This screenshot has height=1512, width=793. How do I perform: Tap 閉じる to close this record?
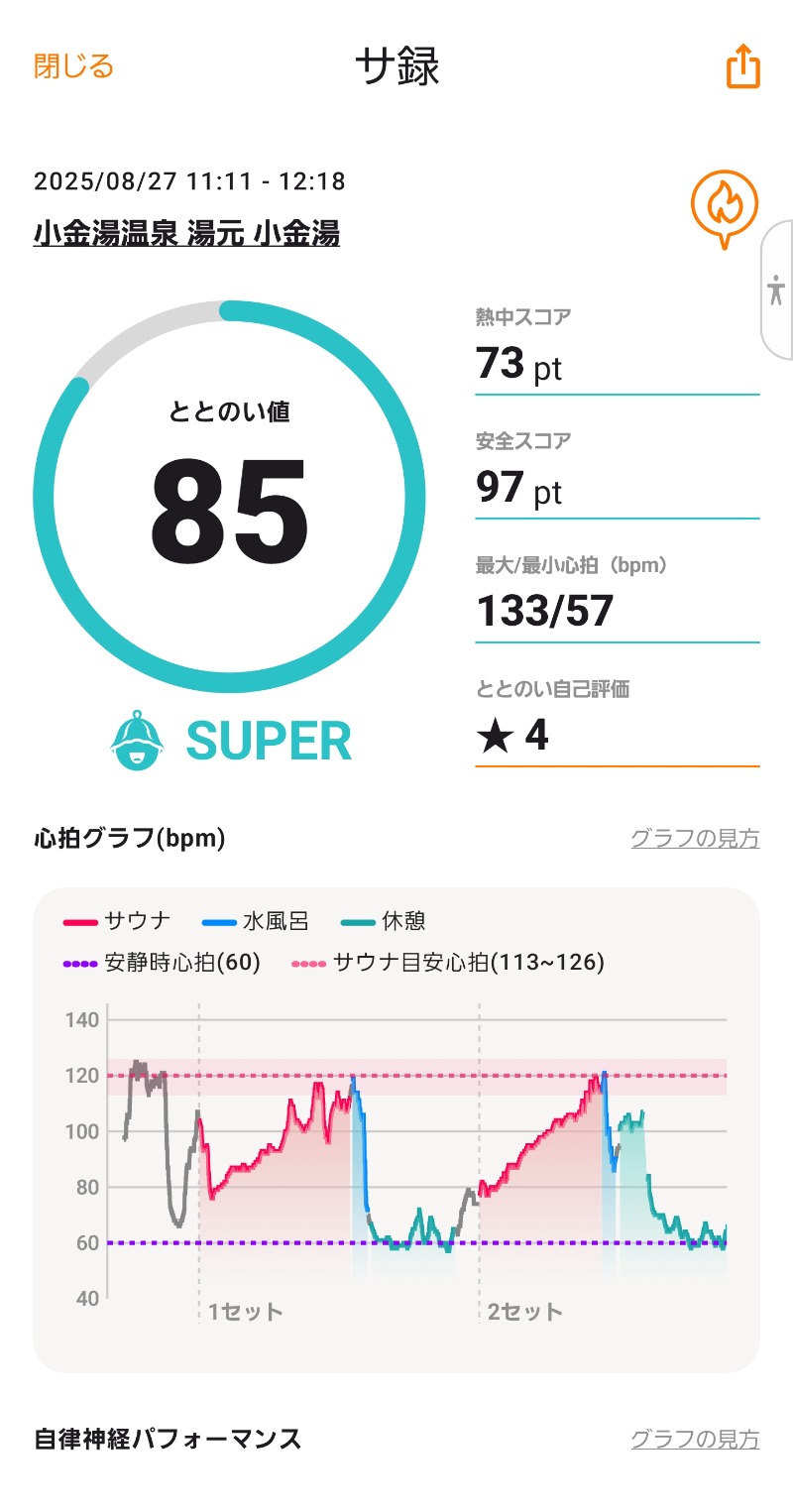click(x=74, y=66)
